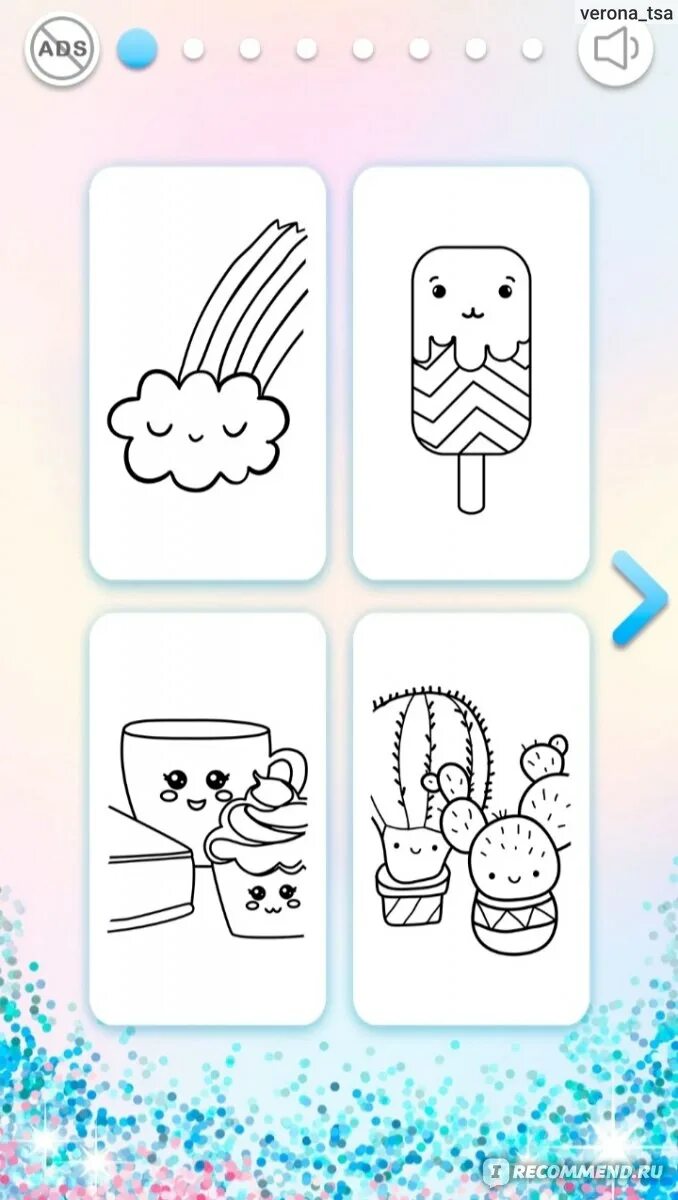
Task: Open the cup and cupcake coloring page
Action: (x=207, y=819)
